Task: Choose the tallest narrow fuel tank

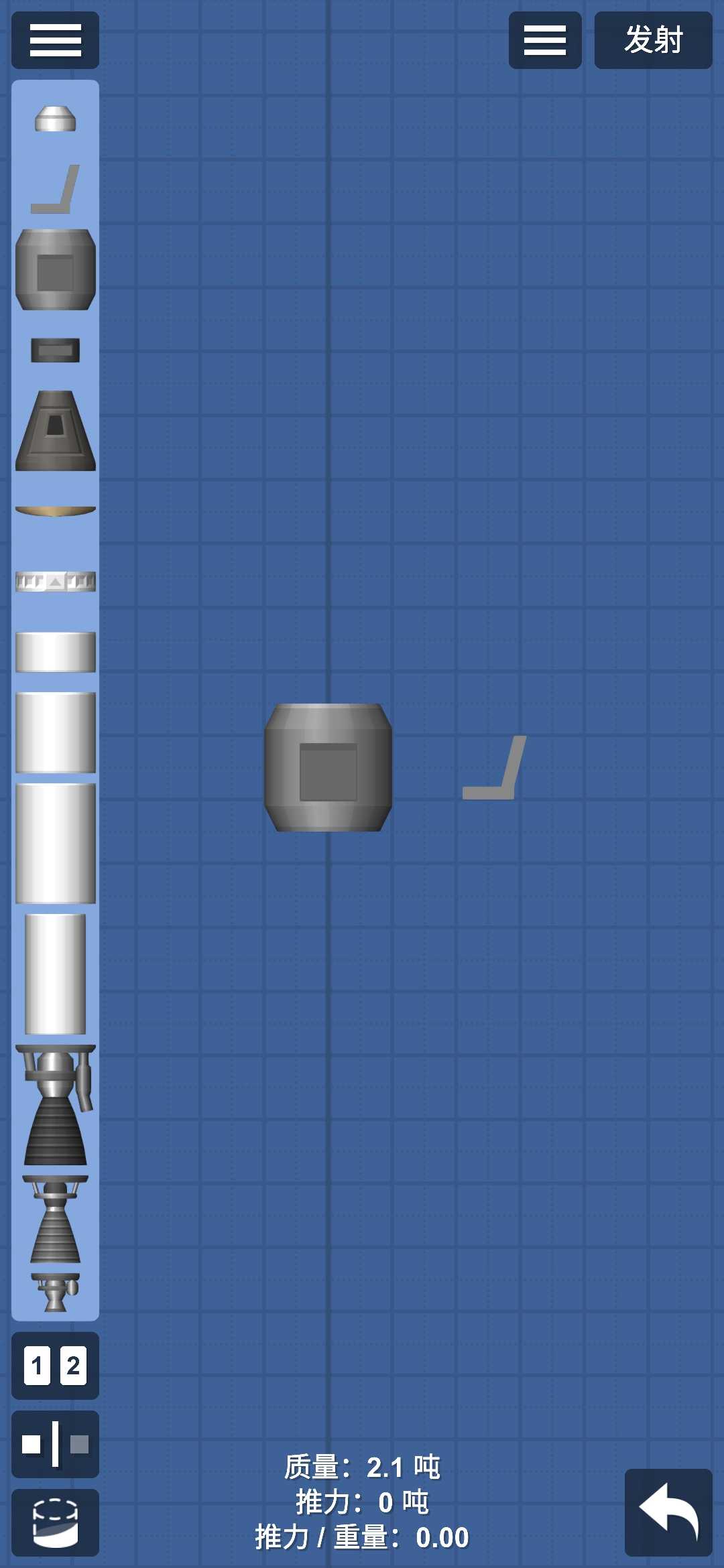Action: click(55, 974)
